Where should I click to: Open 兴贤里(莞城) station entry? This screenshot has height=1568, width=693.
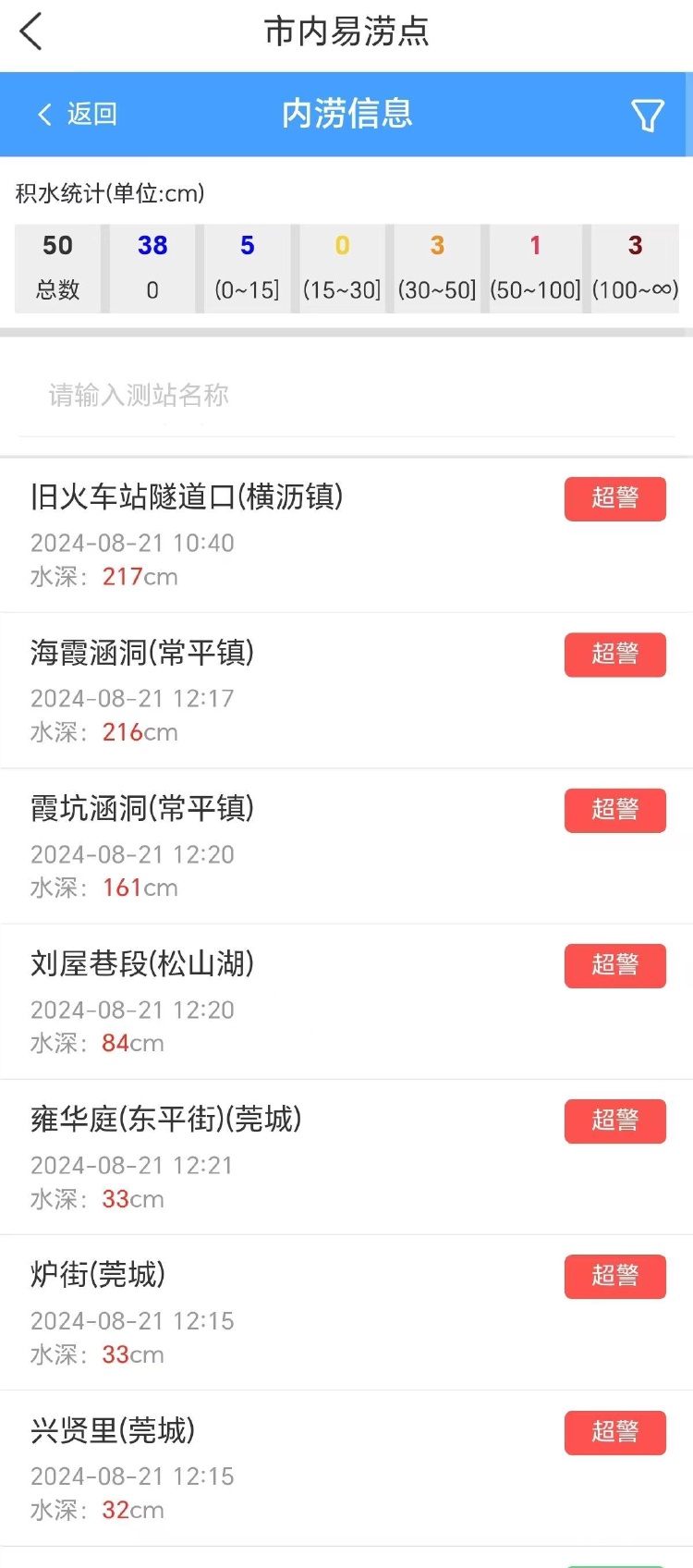pyautogui.click(x=346, y=1468)
